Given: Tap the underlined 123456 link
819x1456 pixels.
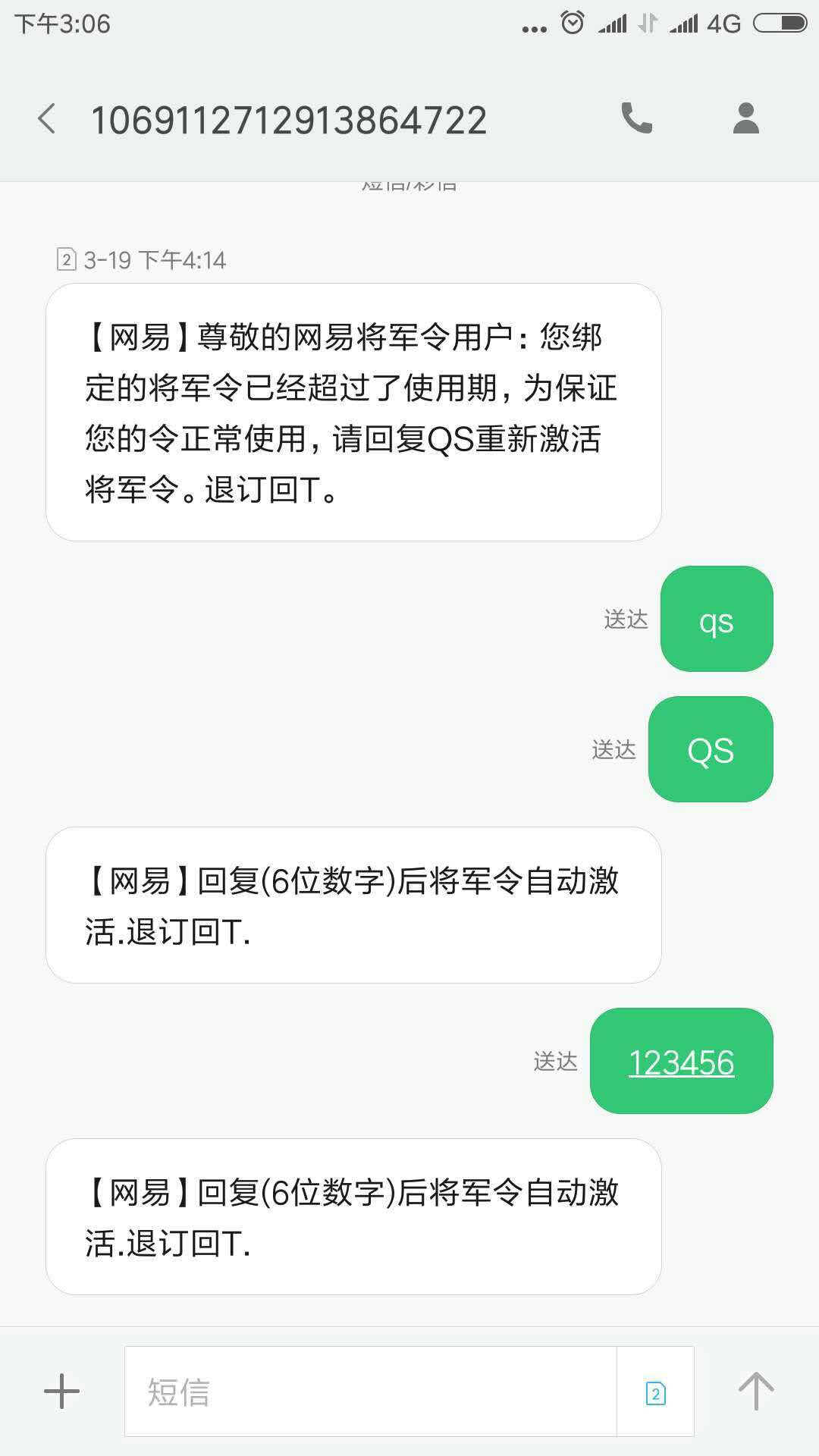Looking at the screenshot, I should 681,1062.
